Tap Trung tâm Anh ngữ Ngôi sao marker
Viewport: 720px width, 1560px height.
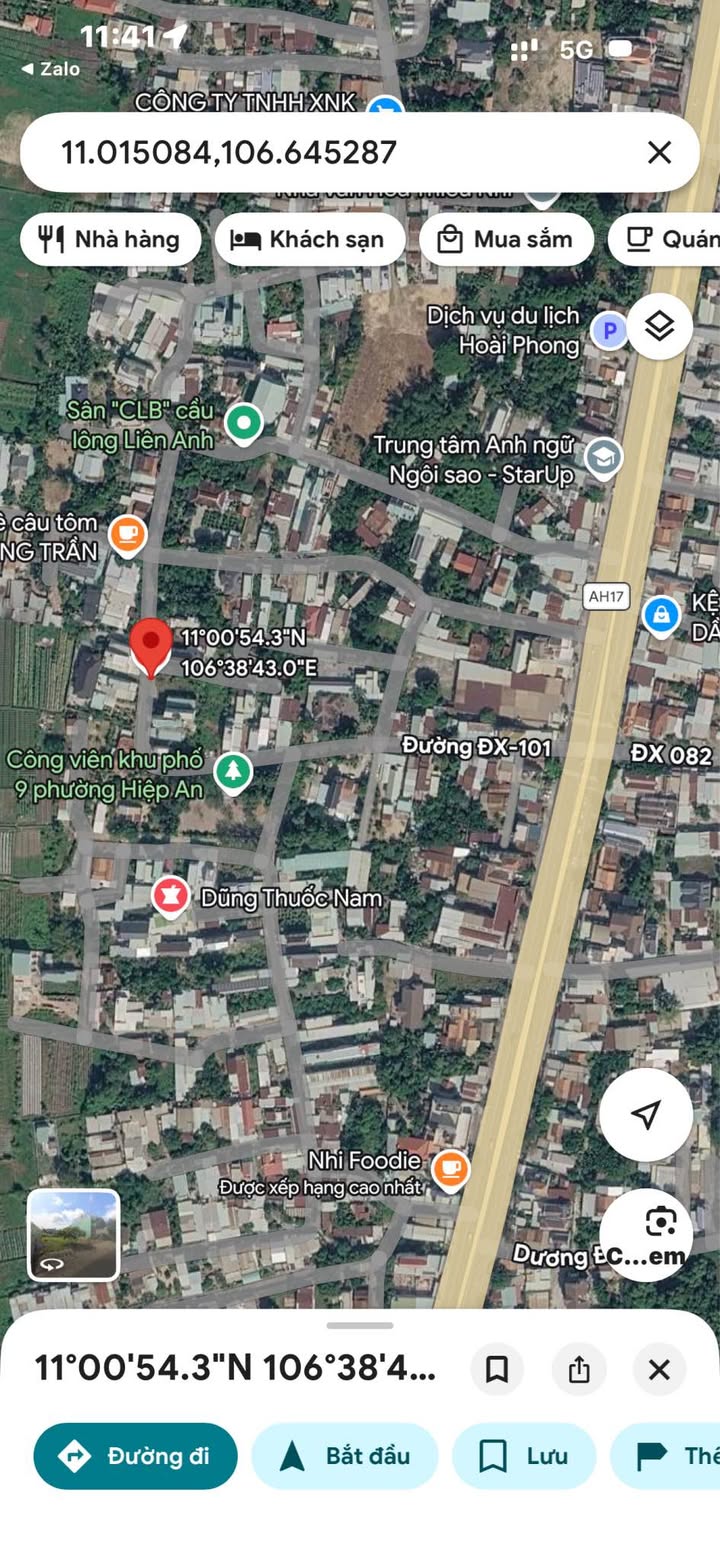tap(603, 458)
